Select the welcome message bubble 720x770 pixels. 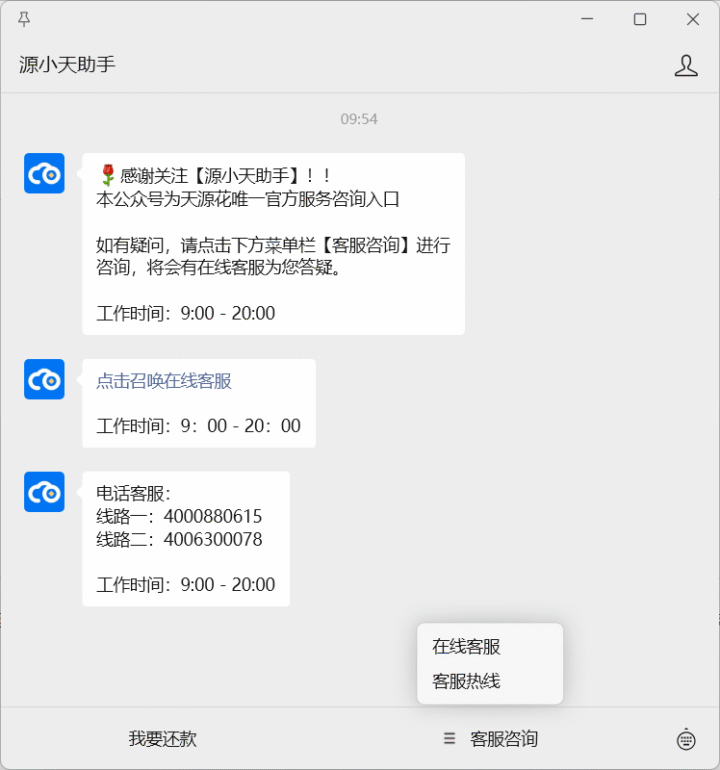pyautogui.click(x=275, y=242)
